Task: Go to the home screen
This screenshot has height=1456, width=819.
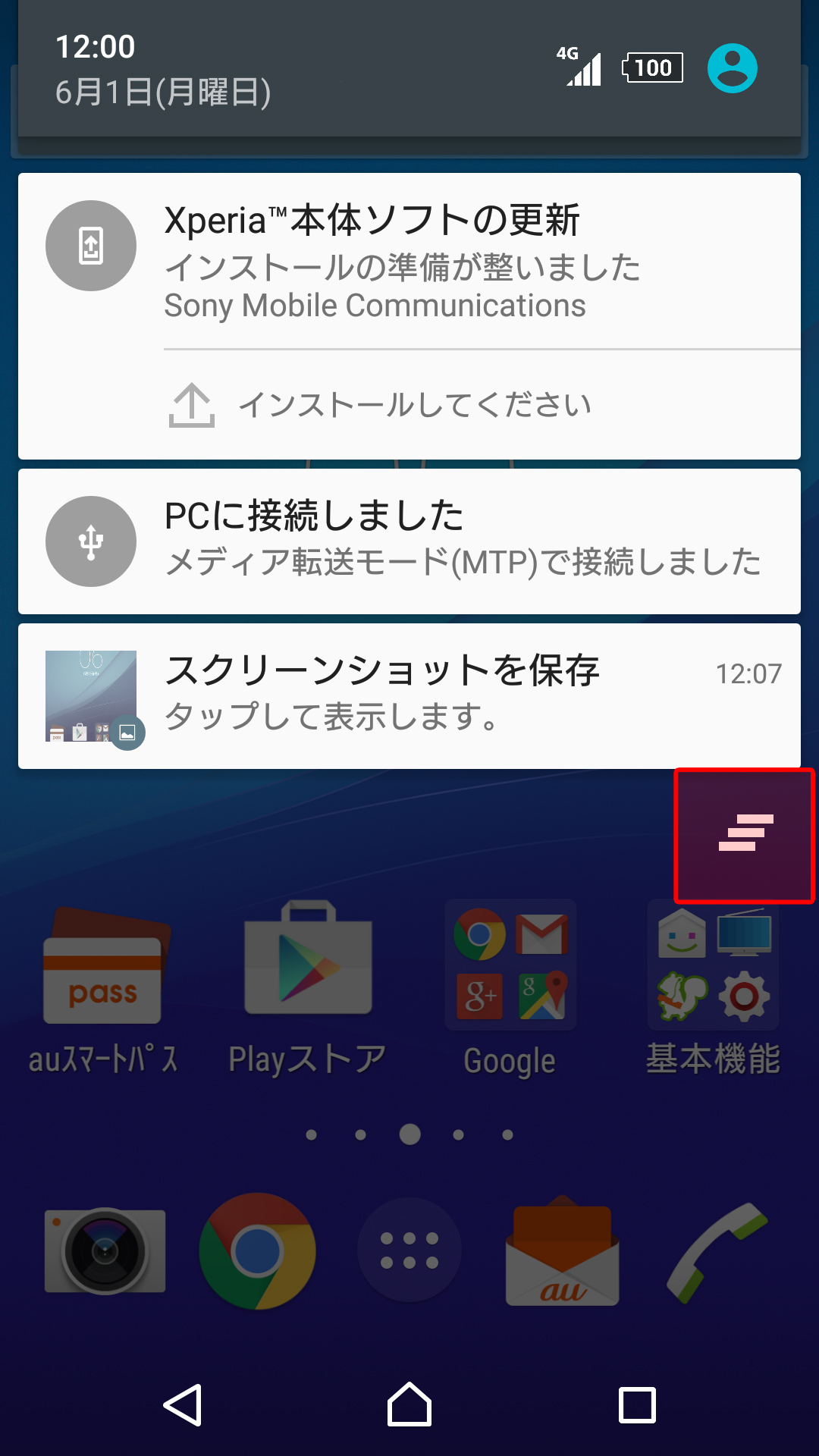Action: pyautogui.click(x=409, y=1405)
